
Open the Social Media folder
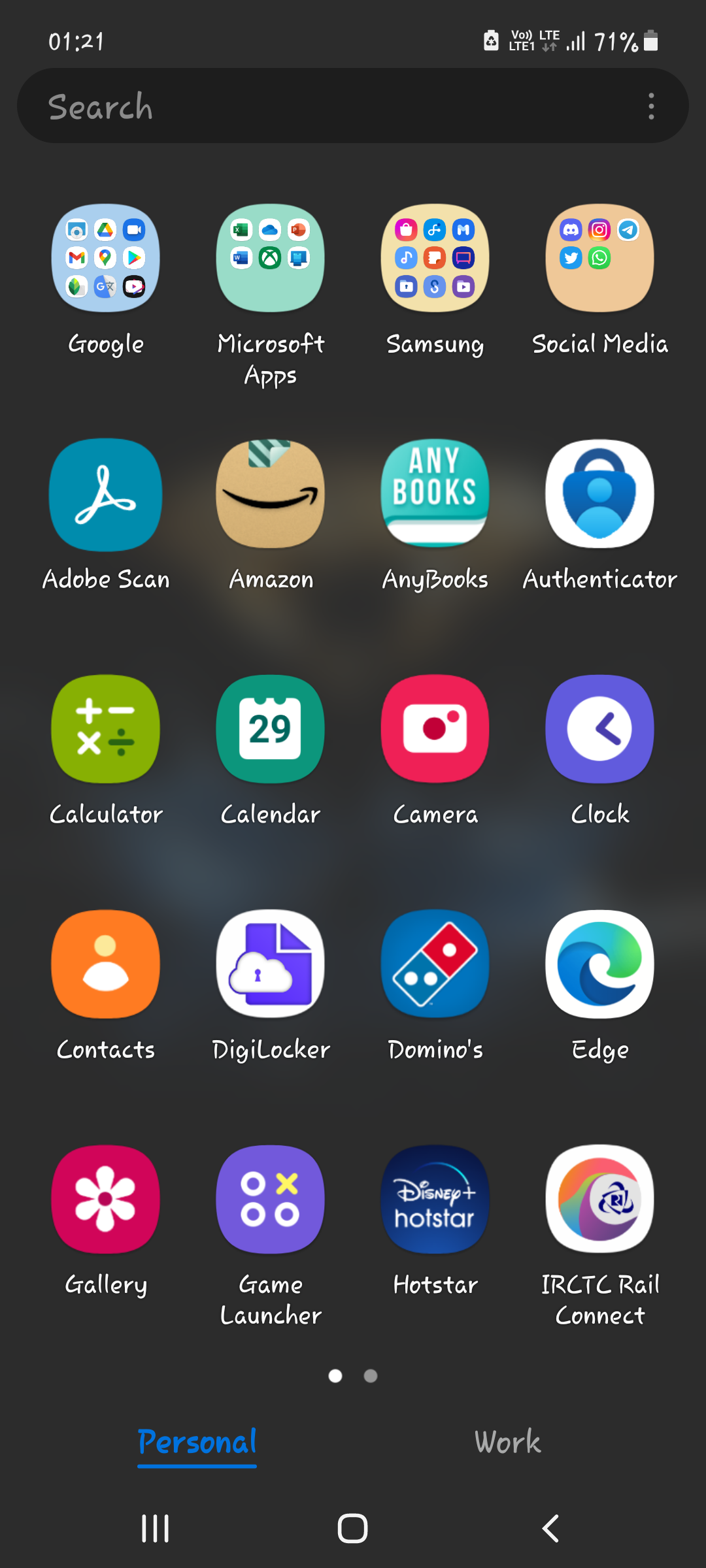pyautogui.click(x=599, y=257)
